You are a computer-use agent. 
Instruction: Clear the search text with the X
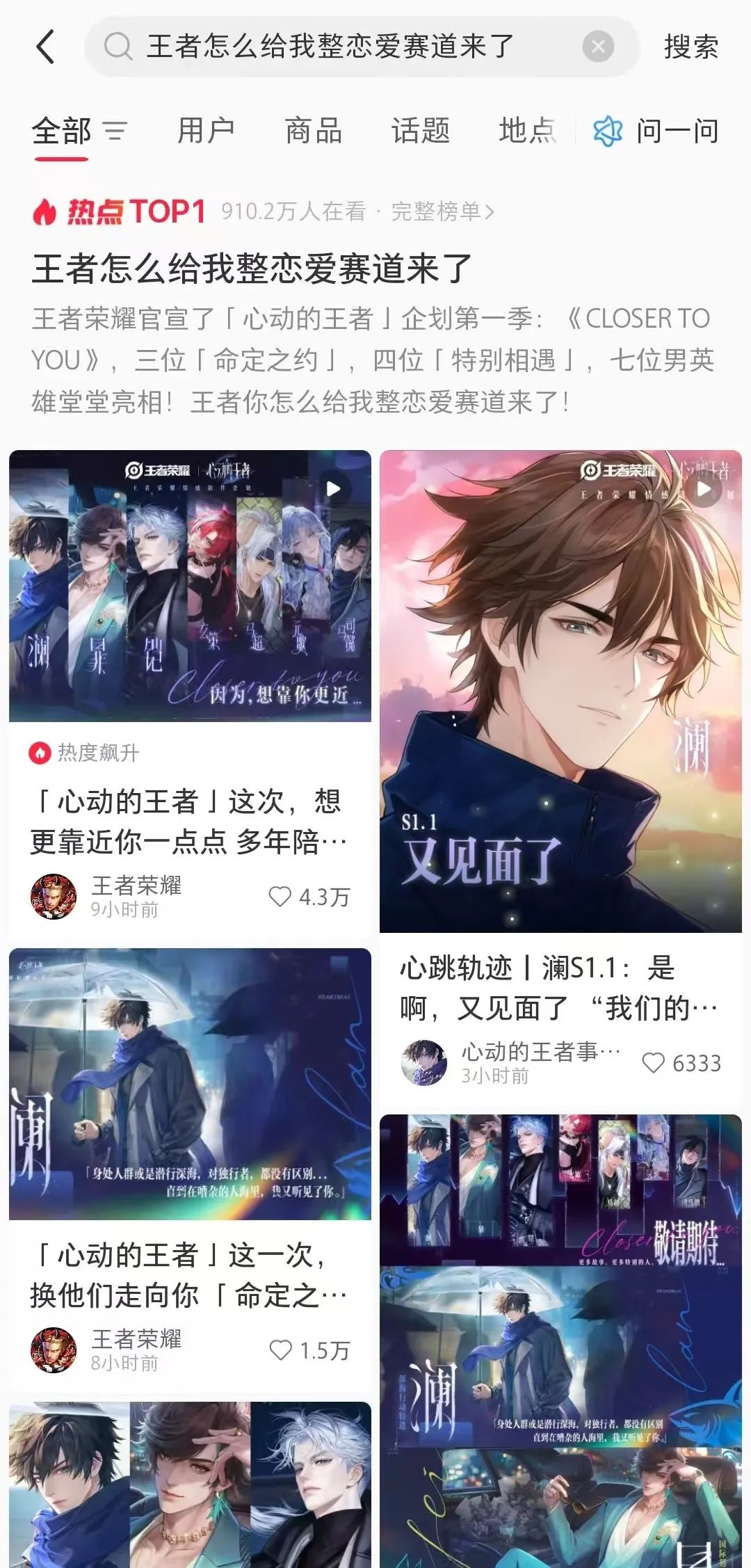click(597, 47)
